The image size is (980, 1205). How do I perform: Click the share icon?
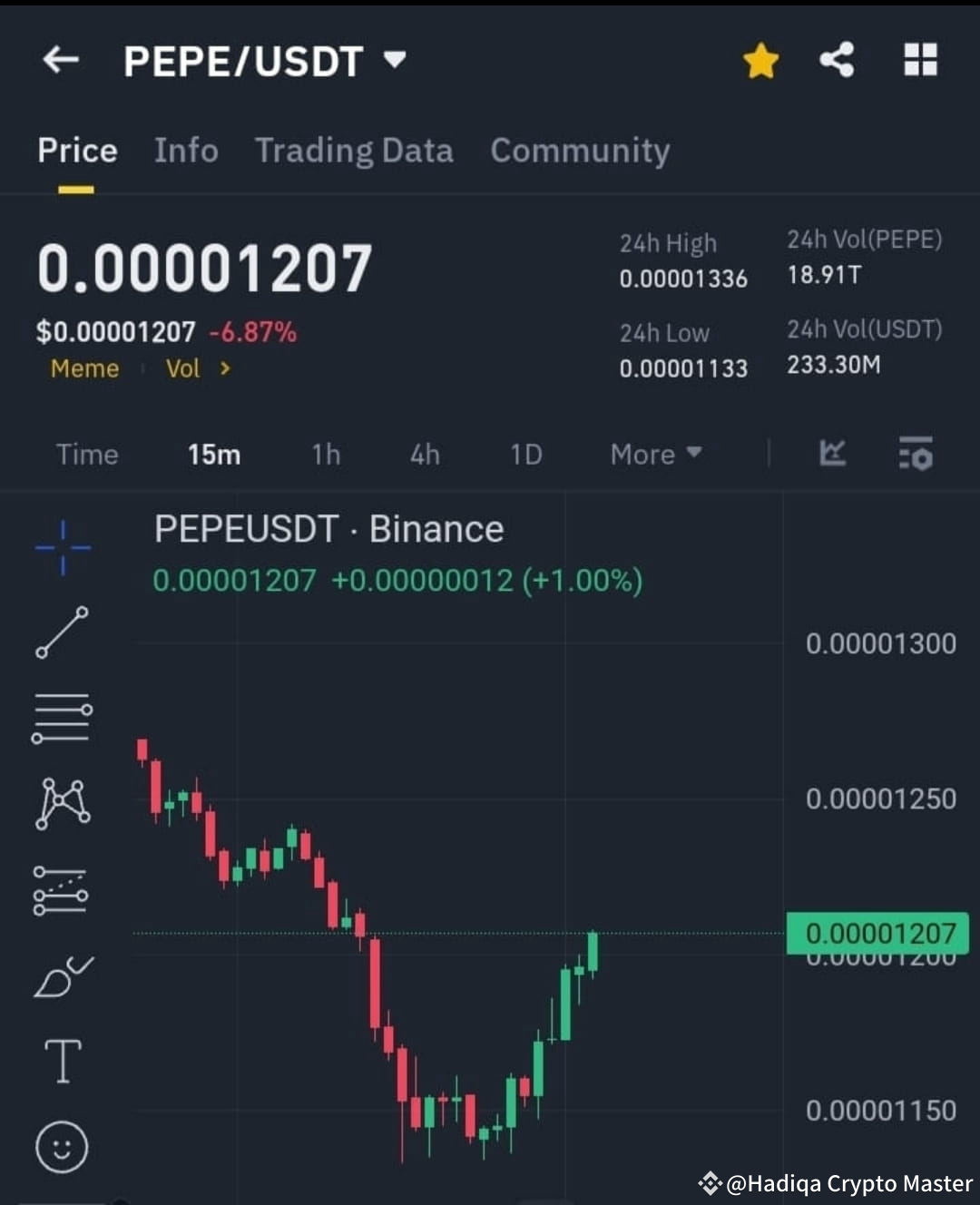(836, 60)
